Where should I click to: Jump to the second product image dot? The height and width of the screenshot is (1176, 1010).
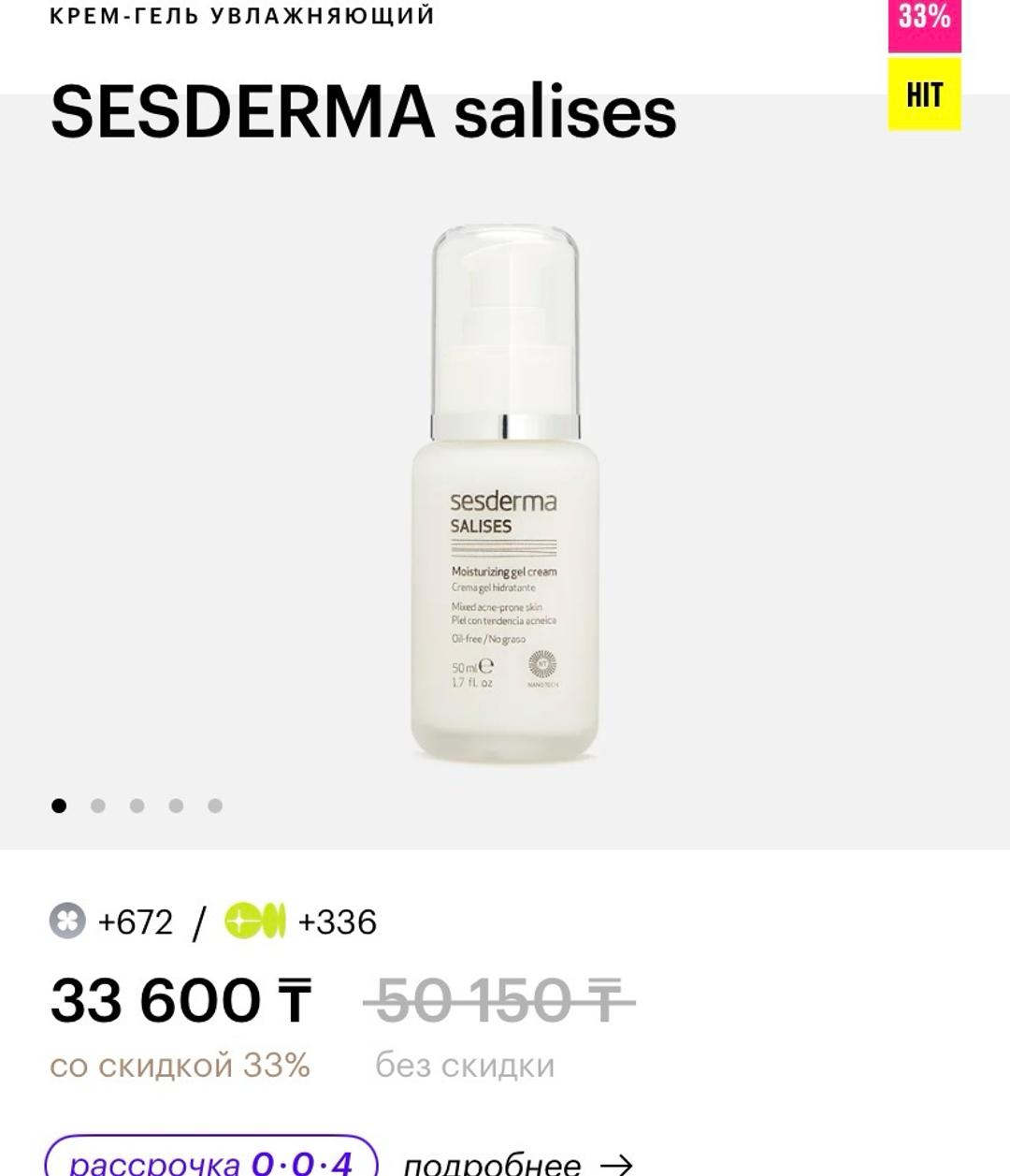coord(98,806)
